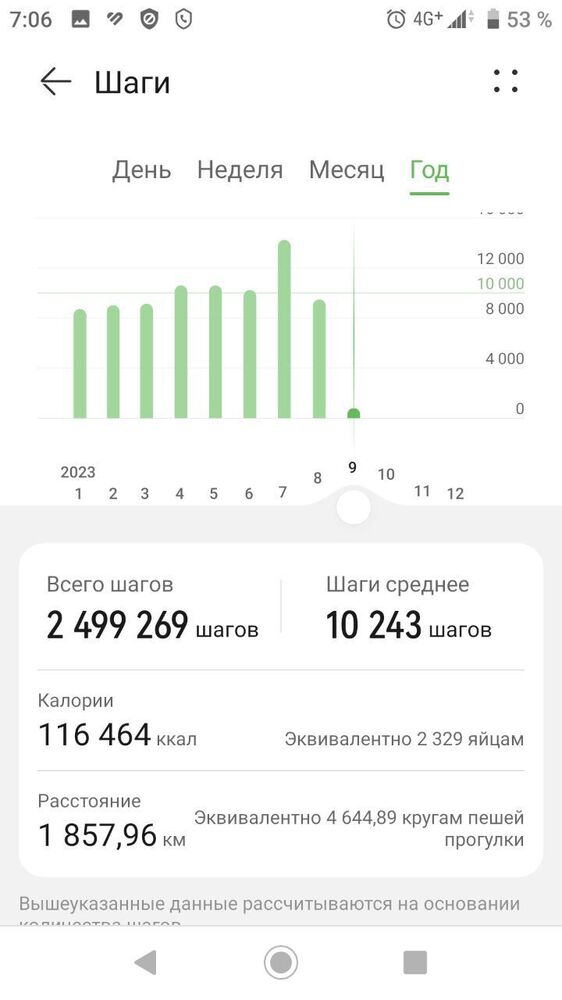The height and width of the screenshot is (1000, 562).
Task: Tap the system back button
Action: click(146, 962)
